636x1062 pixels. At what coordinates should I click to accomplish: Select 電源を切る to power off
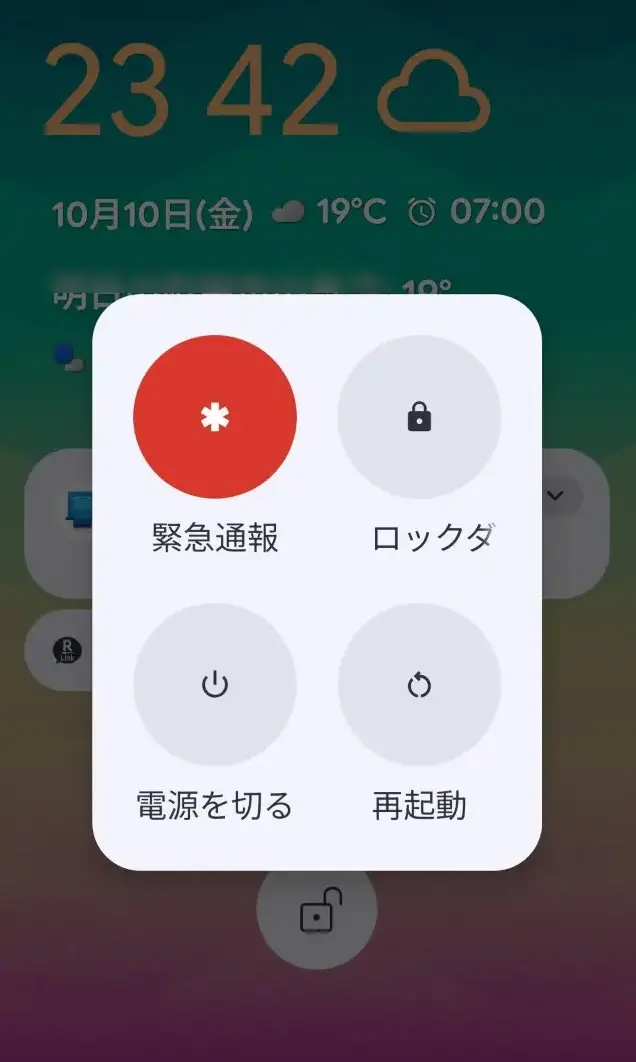tap(215, 685)
